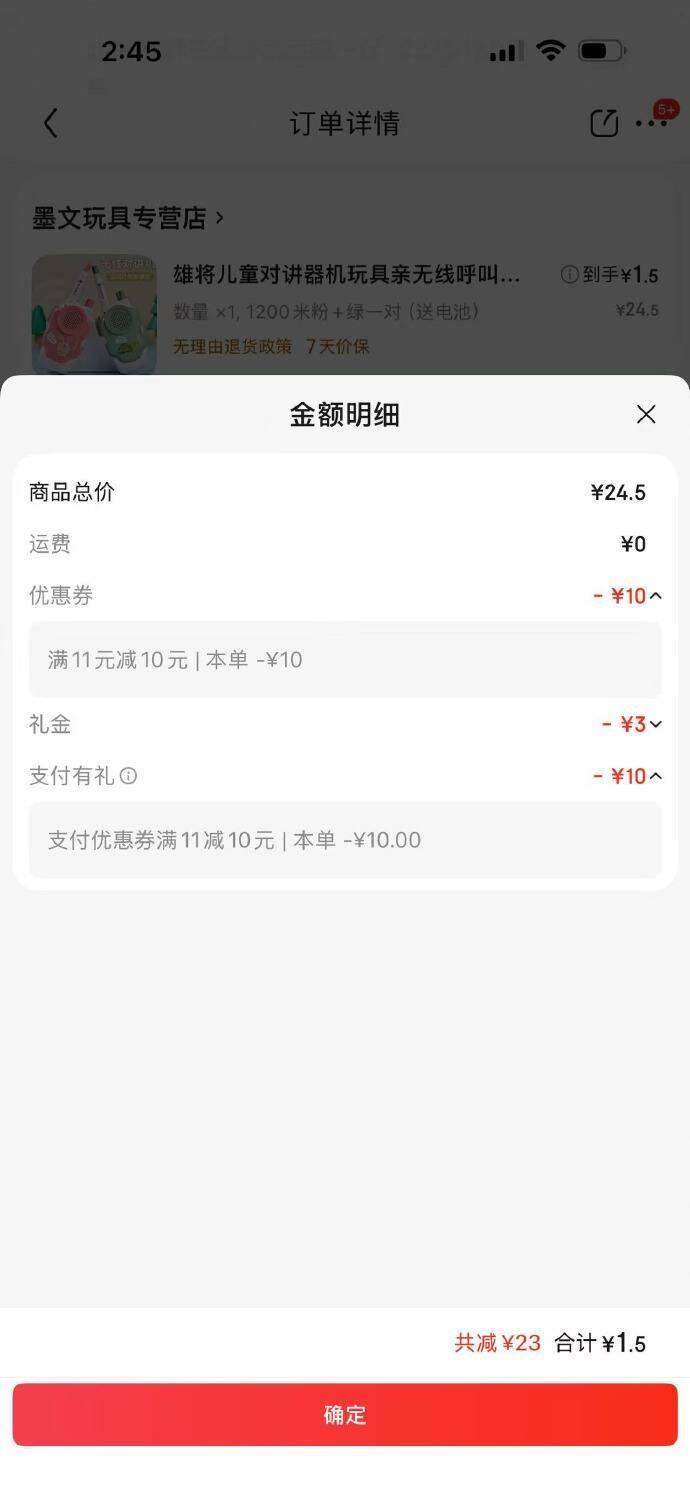Collapse the 优惠券 discount details
Image resolution: width=690 pixels, height=1499 pixels.
click(x=655, y=596)
